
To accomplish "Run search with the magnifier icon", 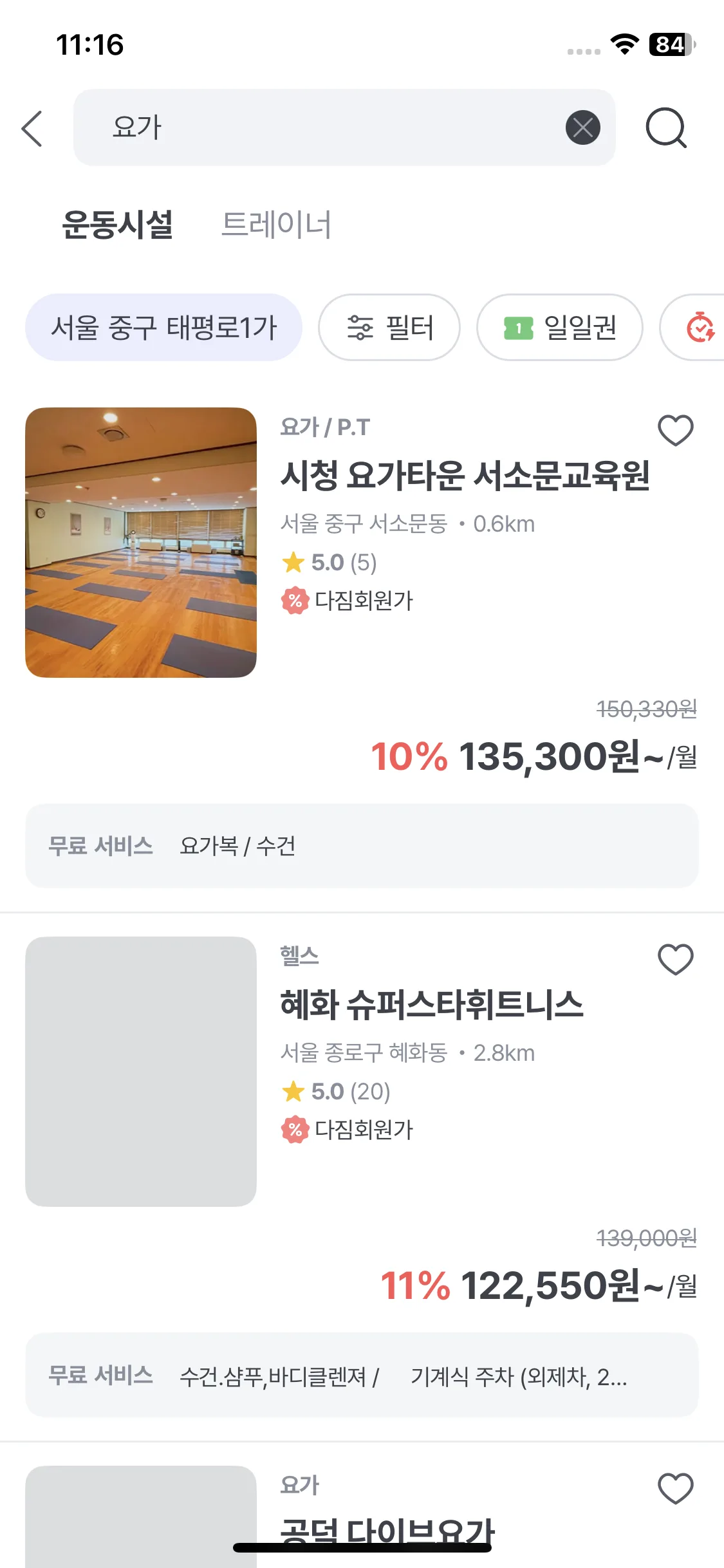I will (x=666, y=128).
